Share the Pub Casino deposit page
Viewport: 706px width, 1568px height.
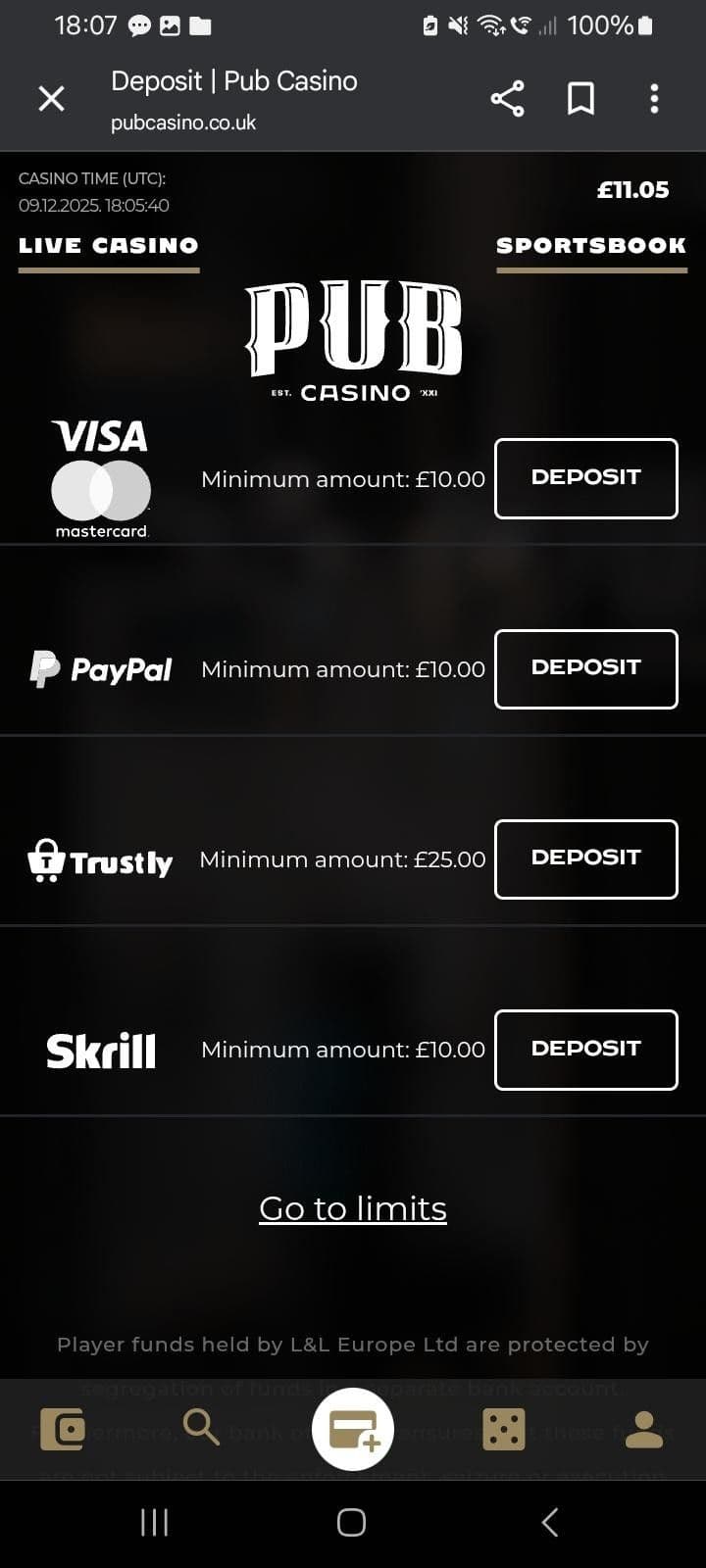pos(507,98)
